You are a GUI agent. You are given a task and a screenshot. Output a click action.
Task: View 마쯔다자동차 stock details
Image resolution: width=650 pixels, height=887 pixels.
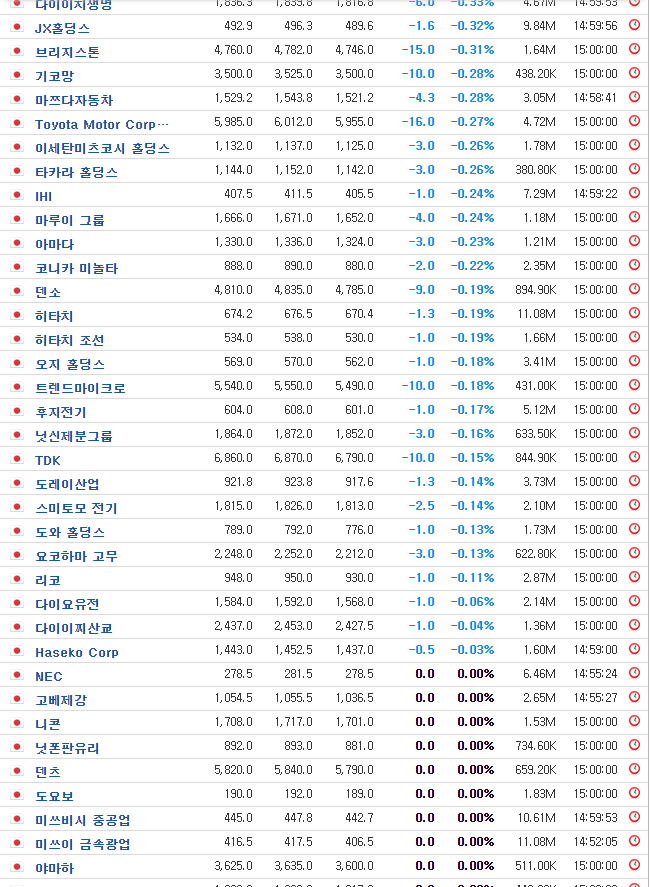pos(74,100)
